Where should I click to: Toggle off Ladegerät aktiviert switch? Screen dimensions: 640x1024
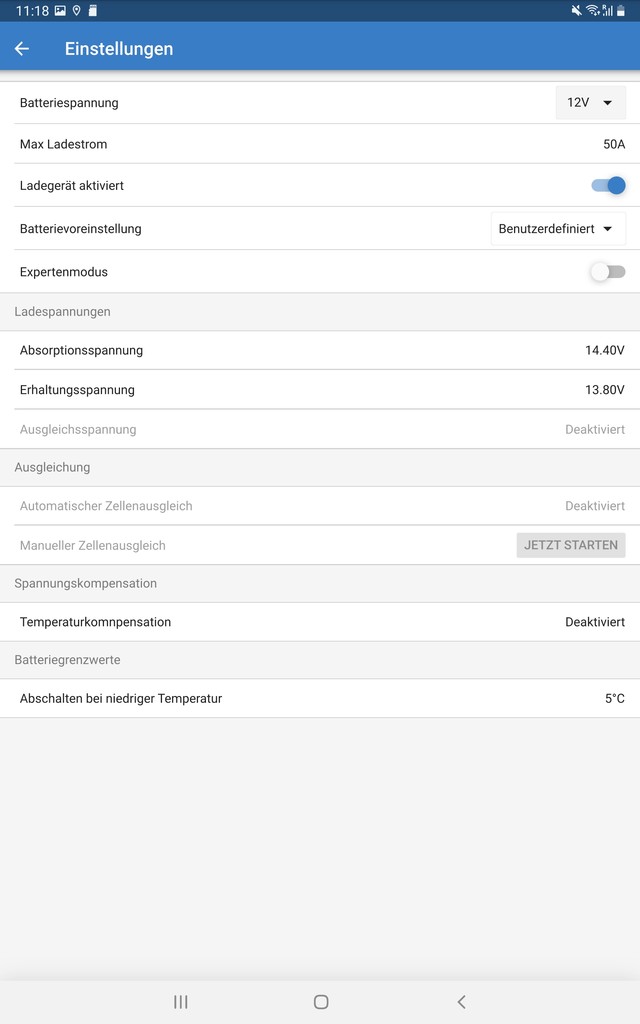click(608, 185)
